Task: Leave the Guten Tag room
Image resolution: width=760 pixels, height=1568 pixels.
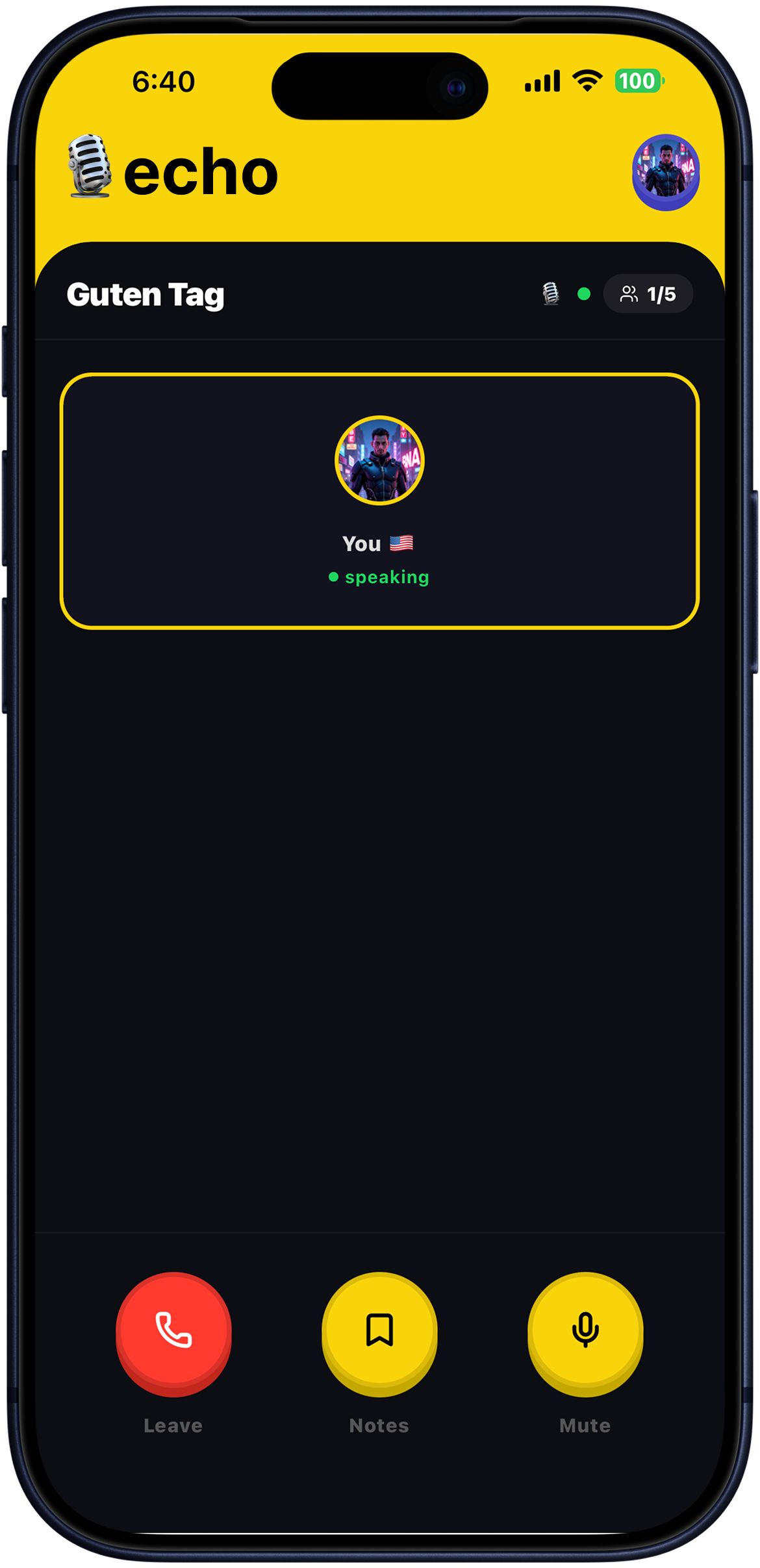Action: [173, 1330]
